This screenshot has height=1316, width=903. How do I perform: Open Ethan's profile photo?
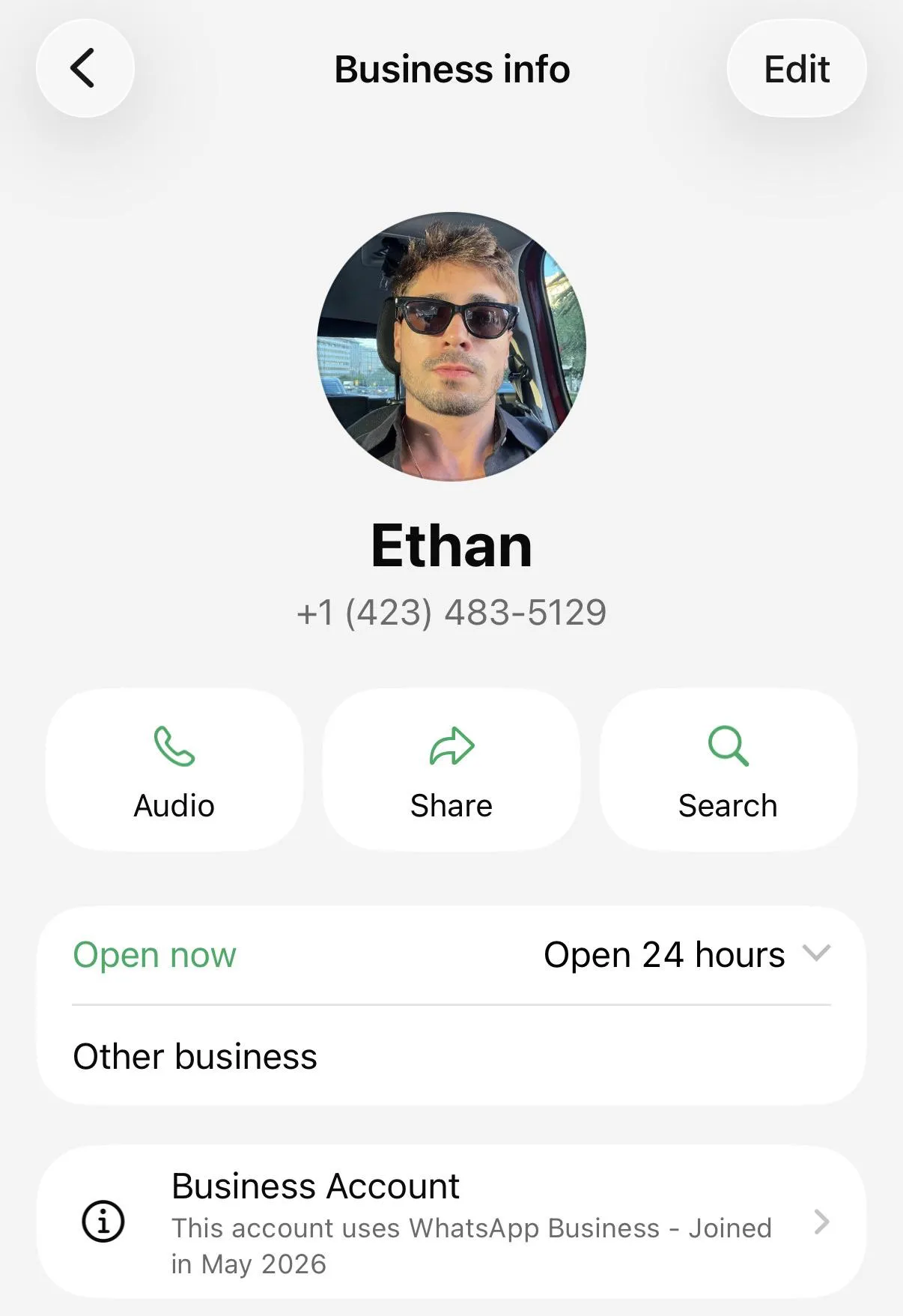tap(451, 346)
